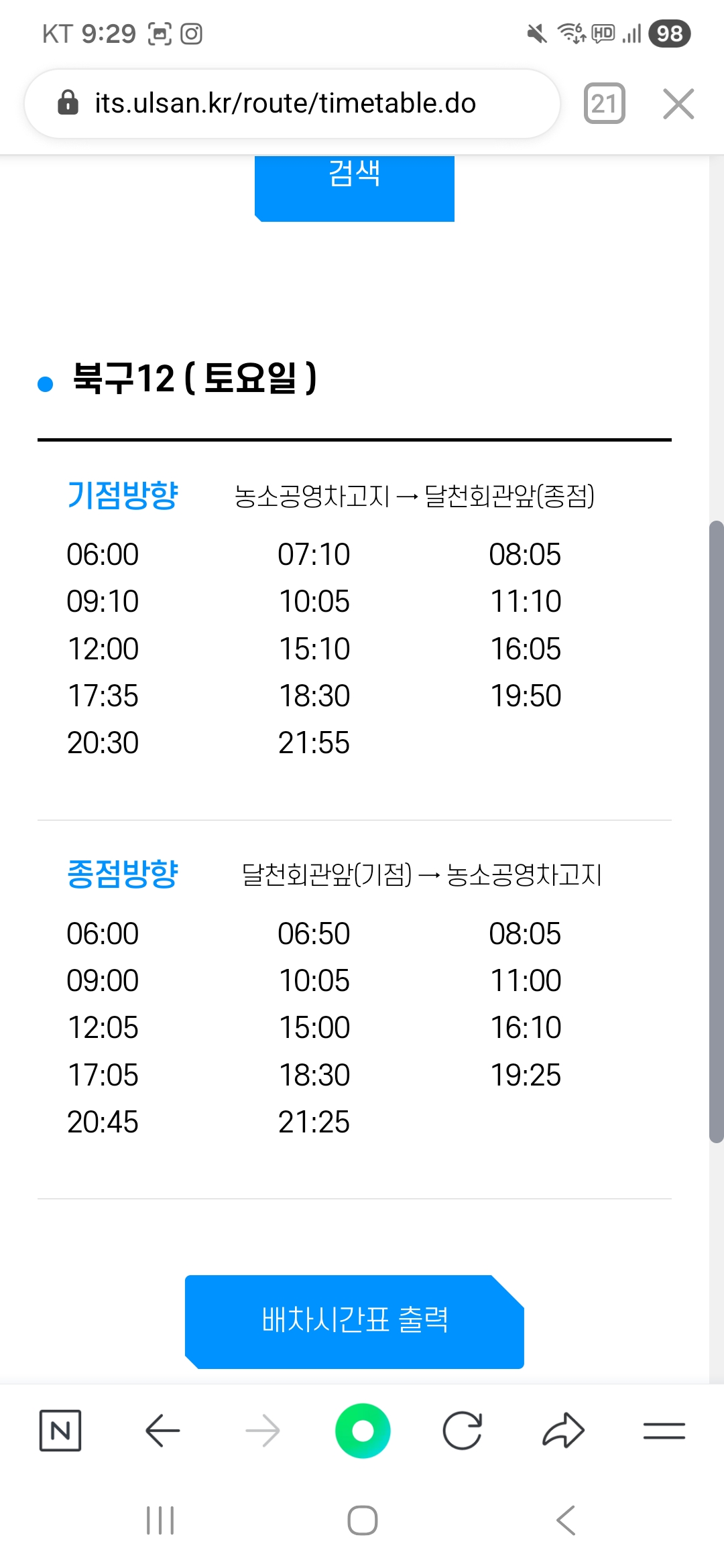Viewport: 724px width, 1568px height.
Task: Reload the timetable page
Action: pyautogui.click(x=463, y=1431)
